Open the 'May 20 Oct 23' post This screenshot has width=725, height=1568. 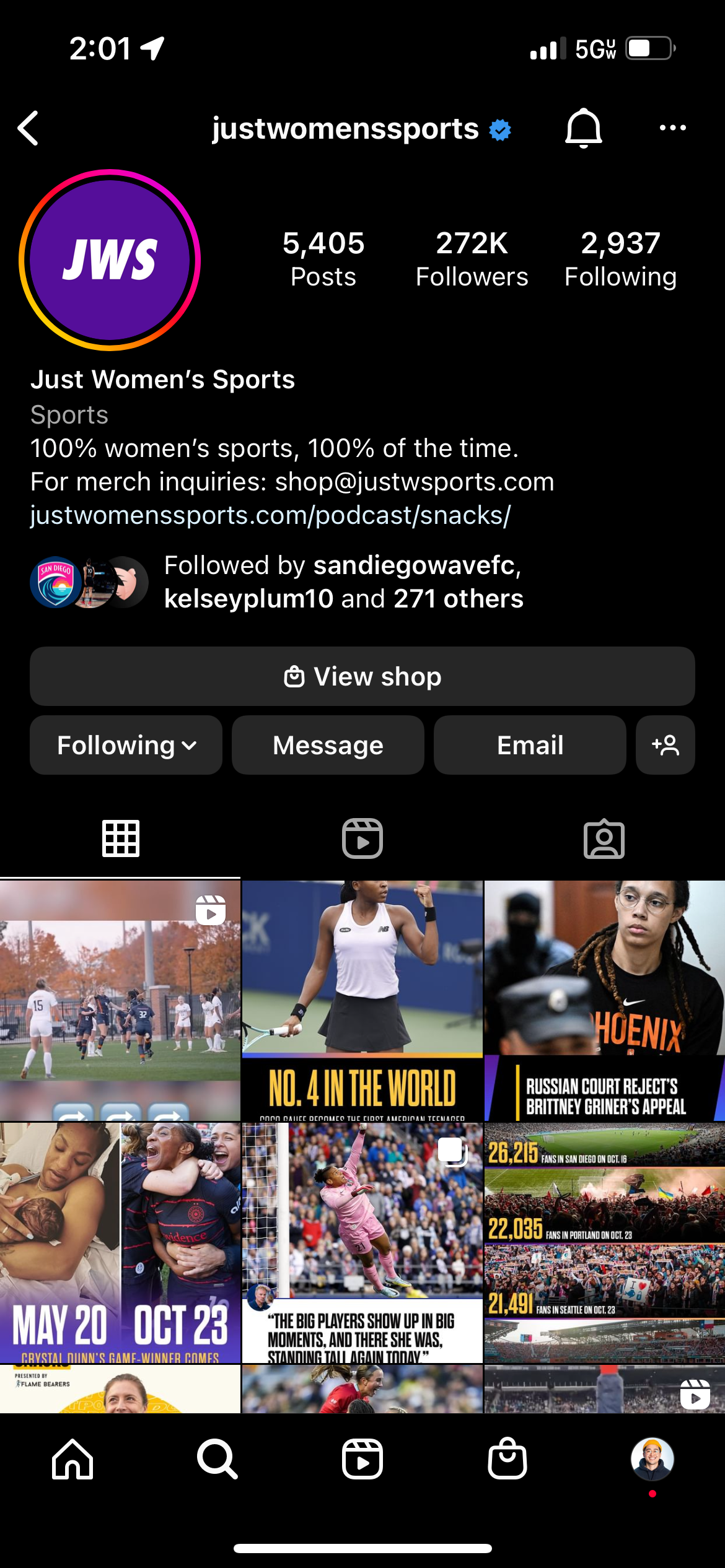click(x=120, y=1242)
